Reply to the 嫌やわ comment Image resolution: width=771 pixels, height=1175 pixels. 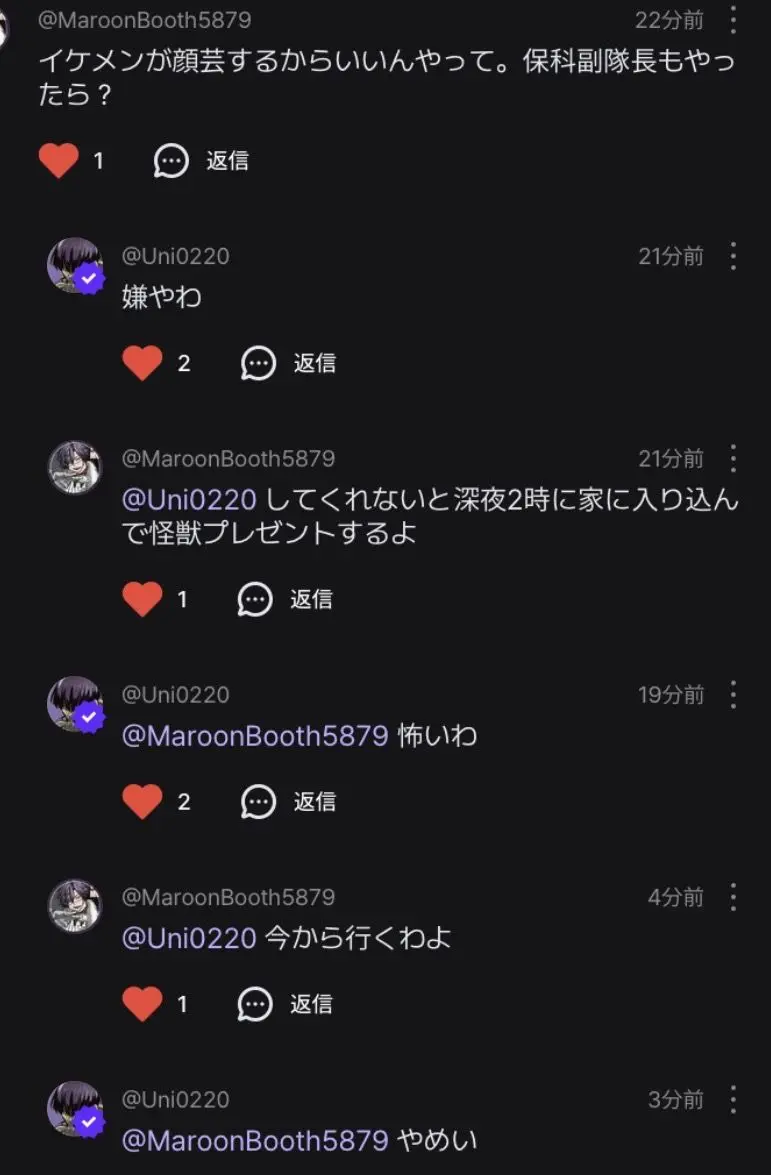(x=288, y=363)
